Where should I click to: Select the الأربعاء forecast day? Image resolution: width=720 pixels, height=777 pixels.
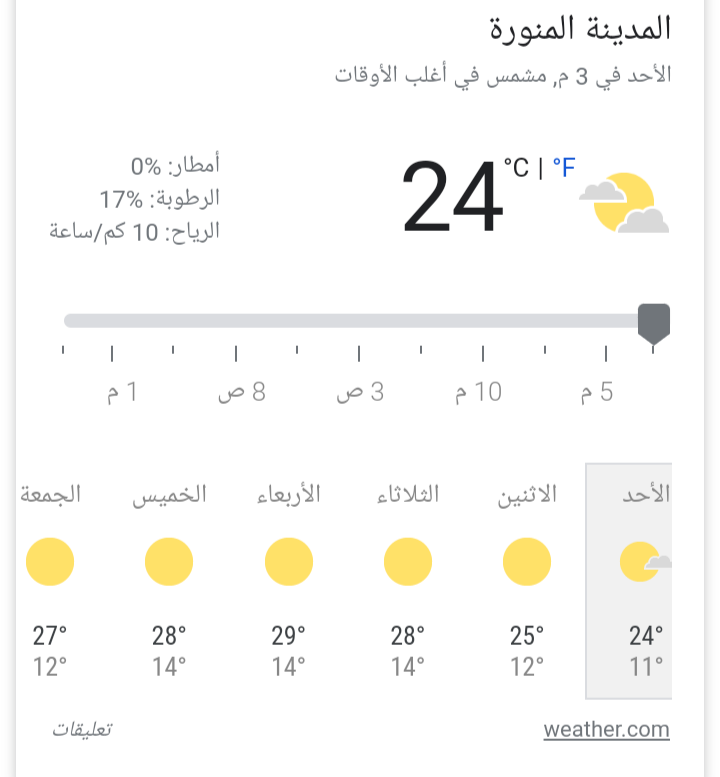pos(288,580)
